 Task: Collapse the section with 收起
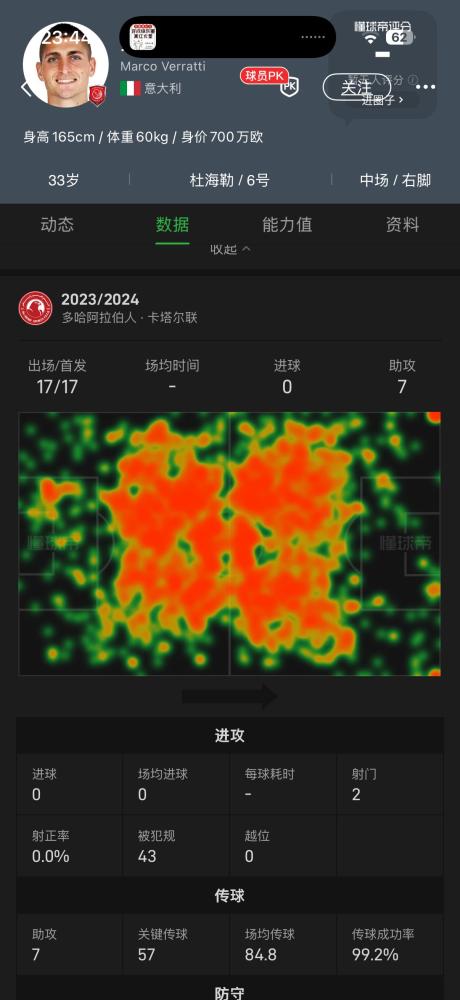point(230,249)
